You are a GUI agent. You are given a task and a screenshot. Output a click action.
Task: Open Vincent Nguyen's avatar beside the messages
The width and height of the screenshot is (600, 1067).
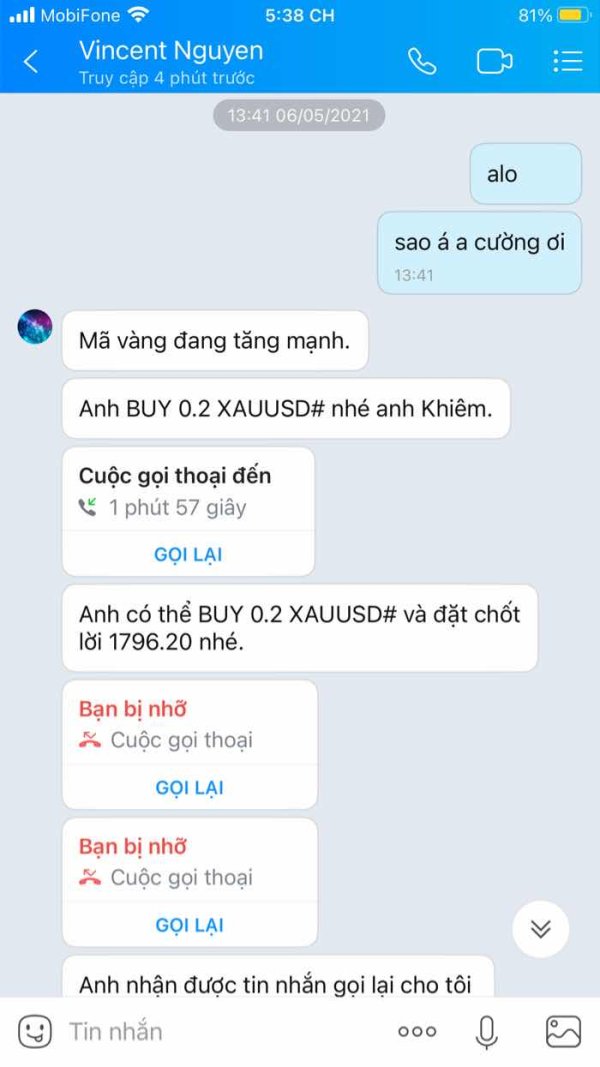(35, 327)
